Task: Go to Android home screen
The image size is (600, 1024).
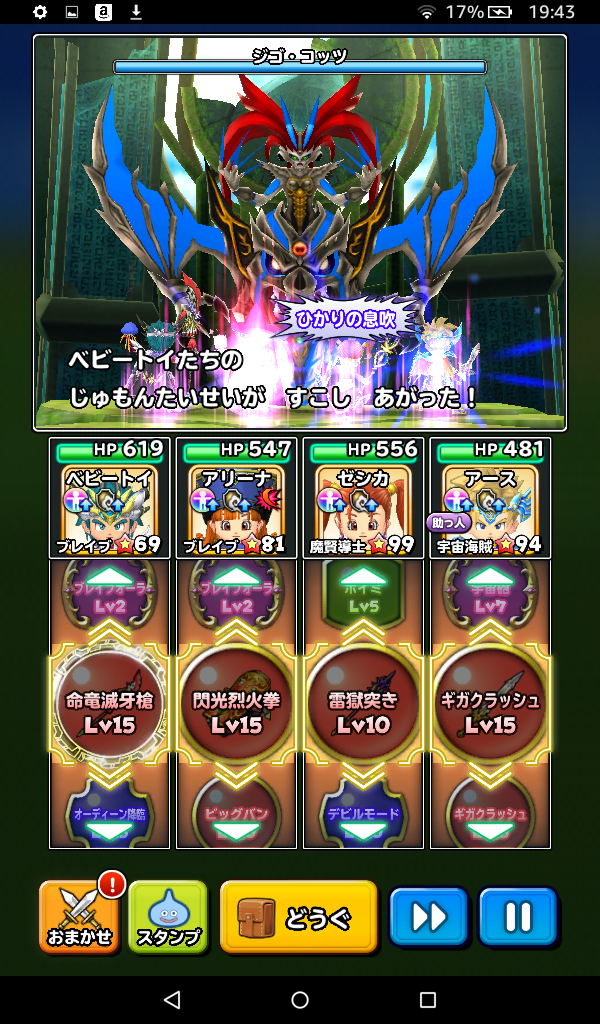Action: pyautogui.click(x=300, y=1000)
